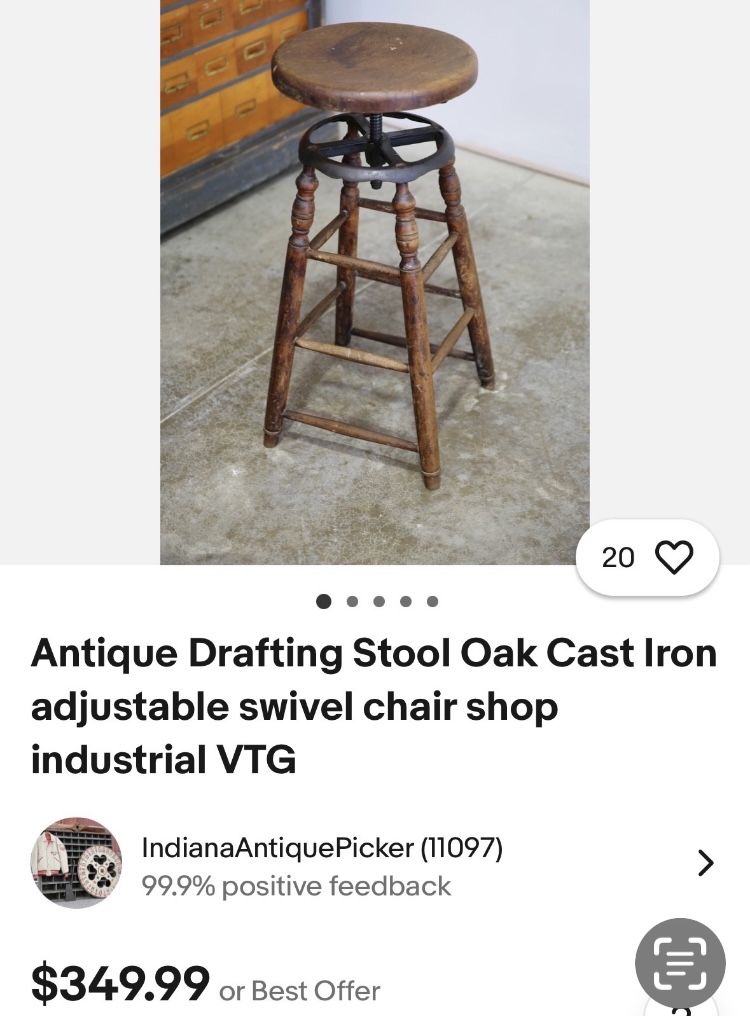
Task: Add this stool to watchlist with heart
Action: coord(673,557)
